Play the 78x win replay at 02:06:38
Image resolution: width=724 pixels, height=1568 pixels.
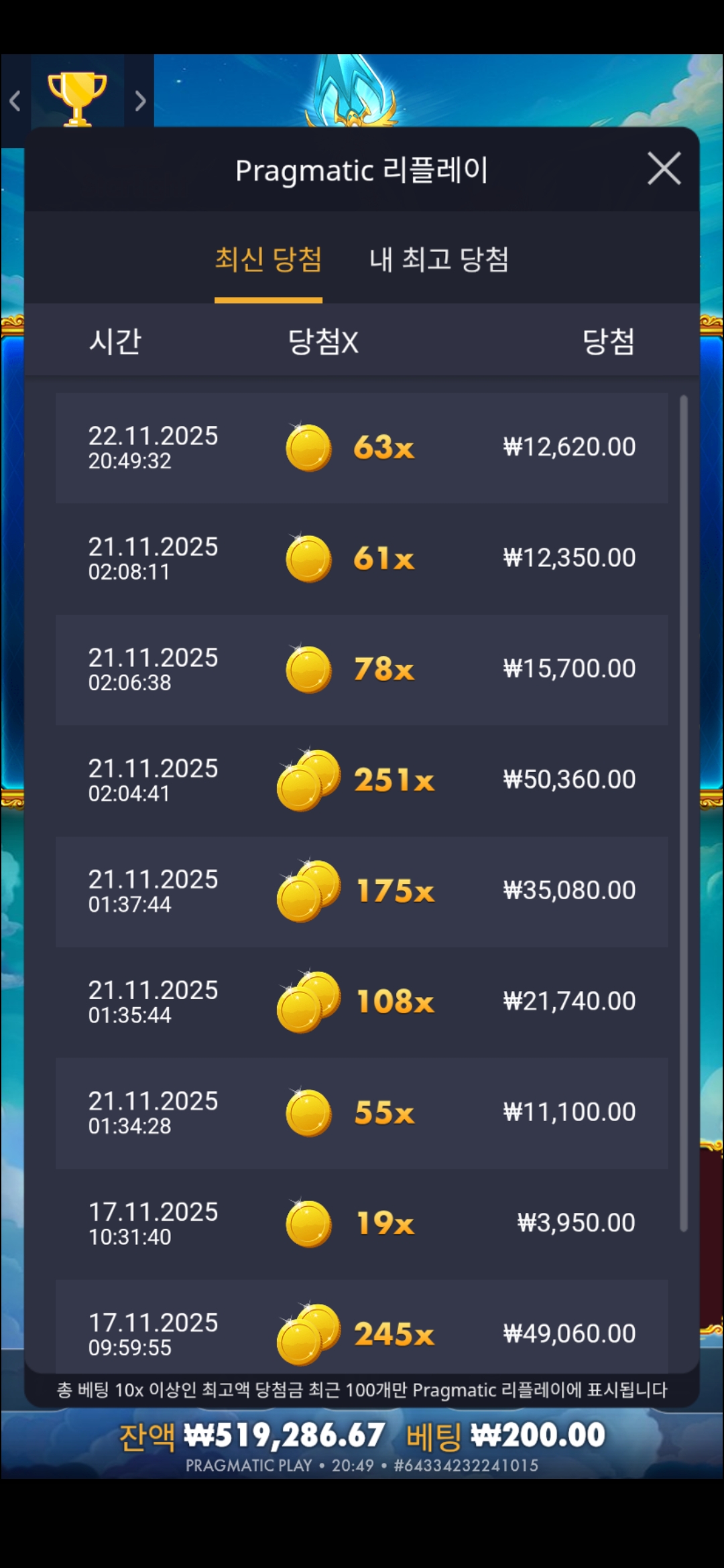coord(362,669)
